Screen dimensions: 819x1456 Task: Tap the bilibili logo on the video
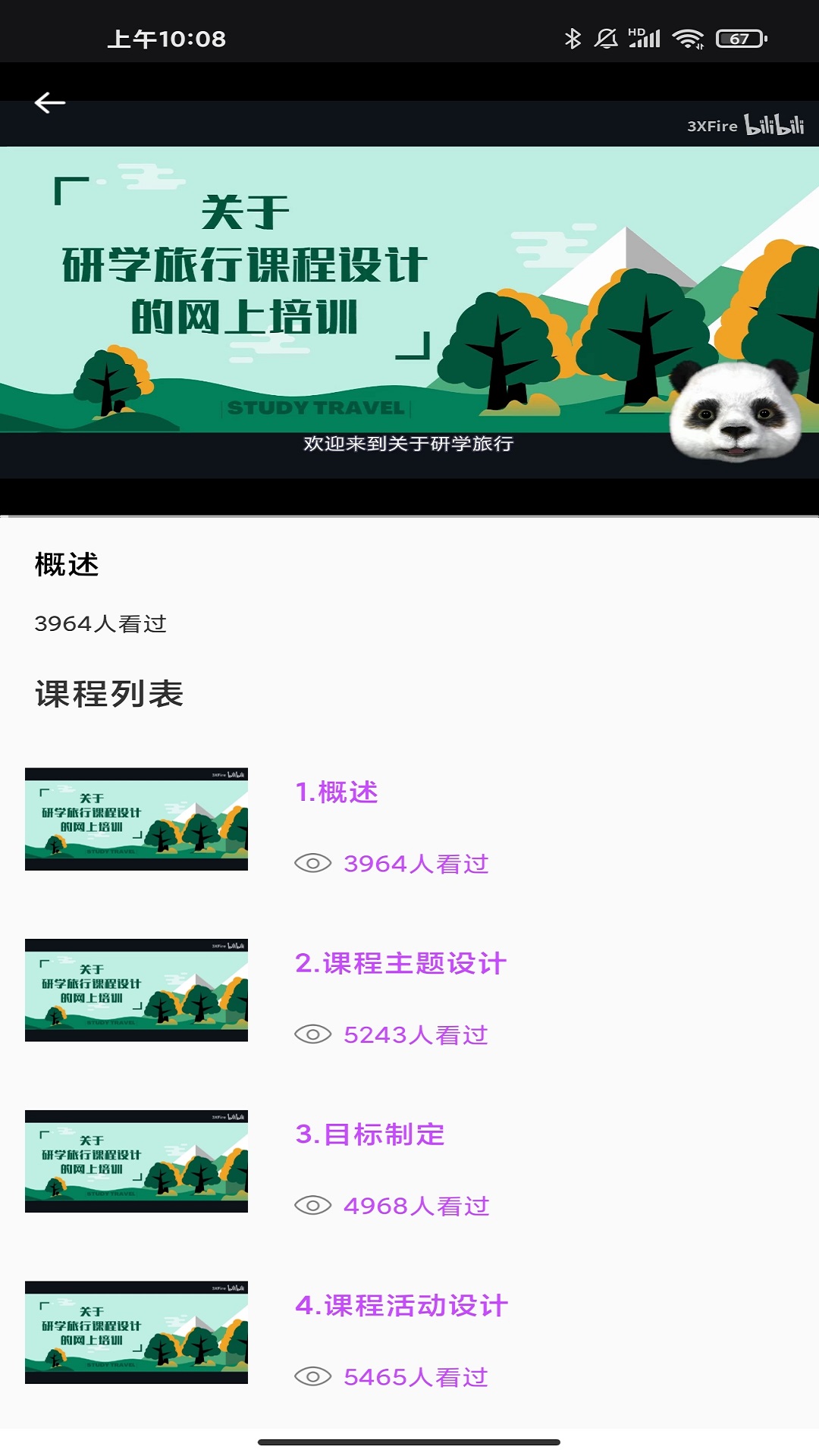(x=774, y=126)
